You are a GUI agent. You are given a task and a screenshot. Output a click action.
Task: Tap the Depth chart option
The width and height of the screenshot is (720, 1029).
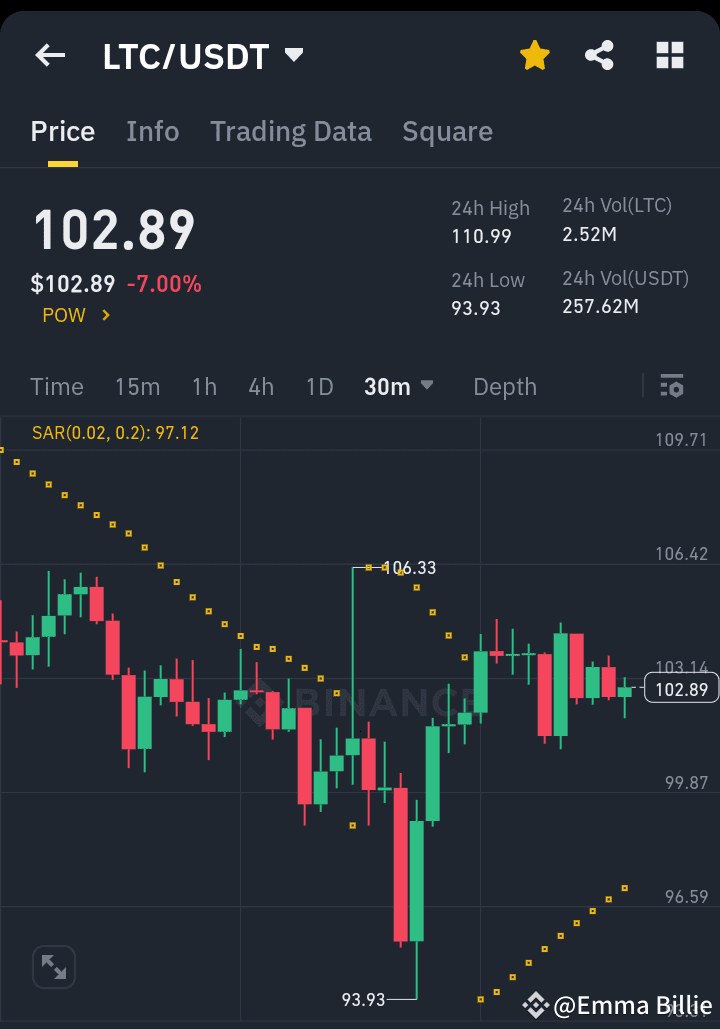click(x=504, y=386)
